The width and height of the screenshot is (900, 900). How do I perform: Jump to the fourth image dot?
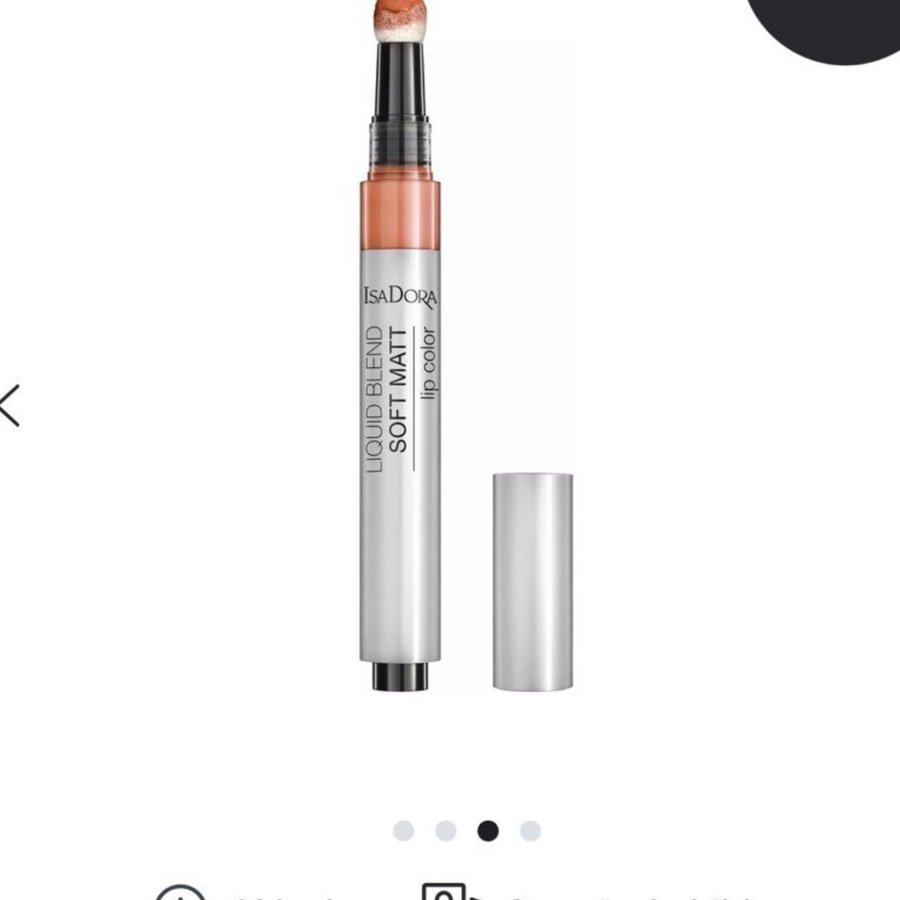coord(530,831)
